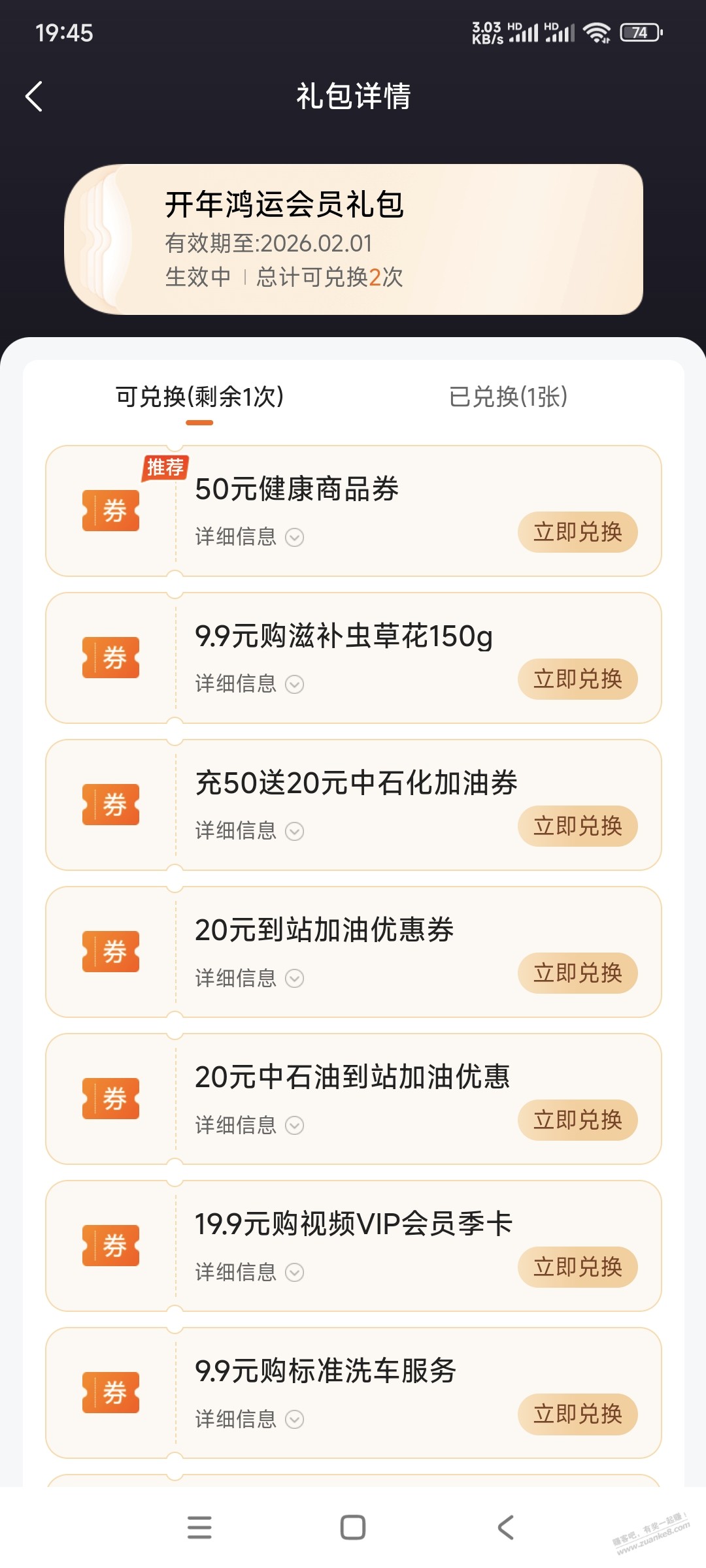Go back from the 礼包详情 page
706x1568 pixels.
pos(34,97)
